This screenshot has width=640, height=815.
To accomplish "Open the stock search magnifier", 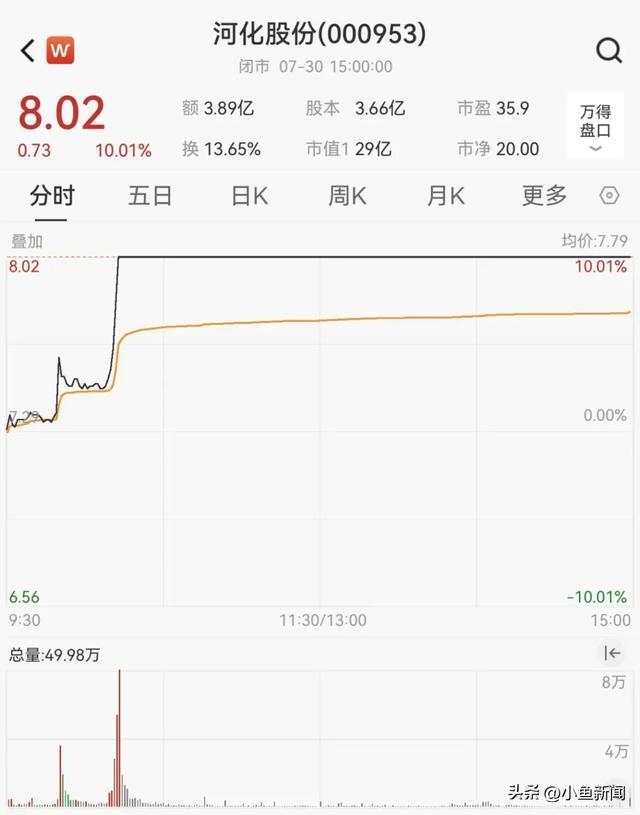I will pos(608,50).
